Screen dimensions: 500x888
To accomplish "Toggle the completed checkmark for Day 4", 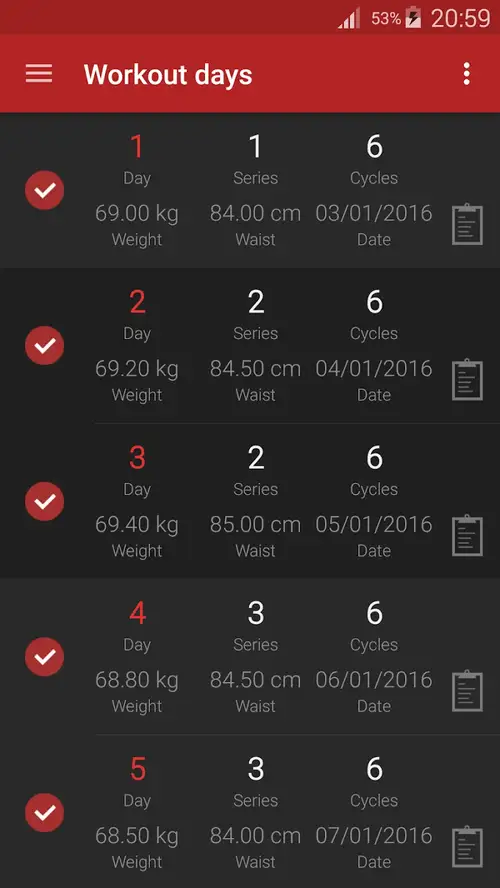I will (44, 657).
